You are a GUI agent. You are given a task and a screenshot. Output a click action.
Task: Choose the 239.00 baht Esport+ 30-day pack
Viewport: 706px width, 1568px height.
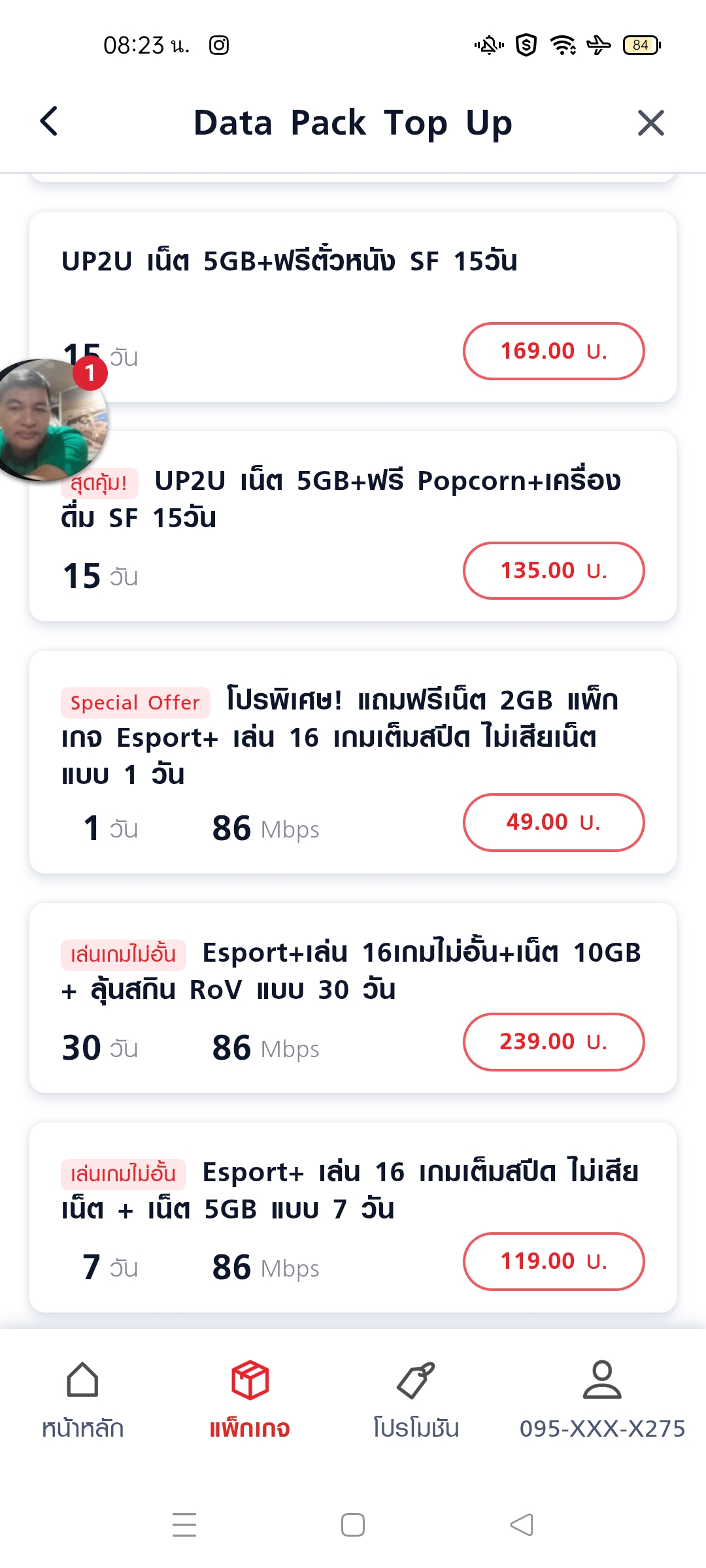tap(554, 1042)
